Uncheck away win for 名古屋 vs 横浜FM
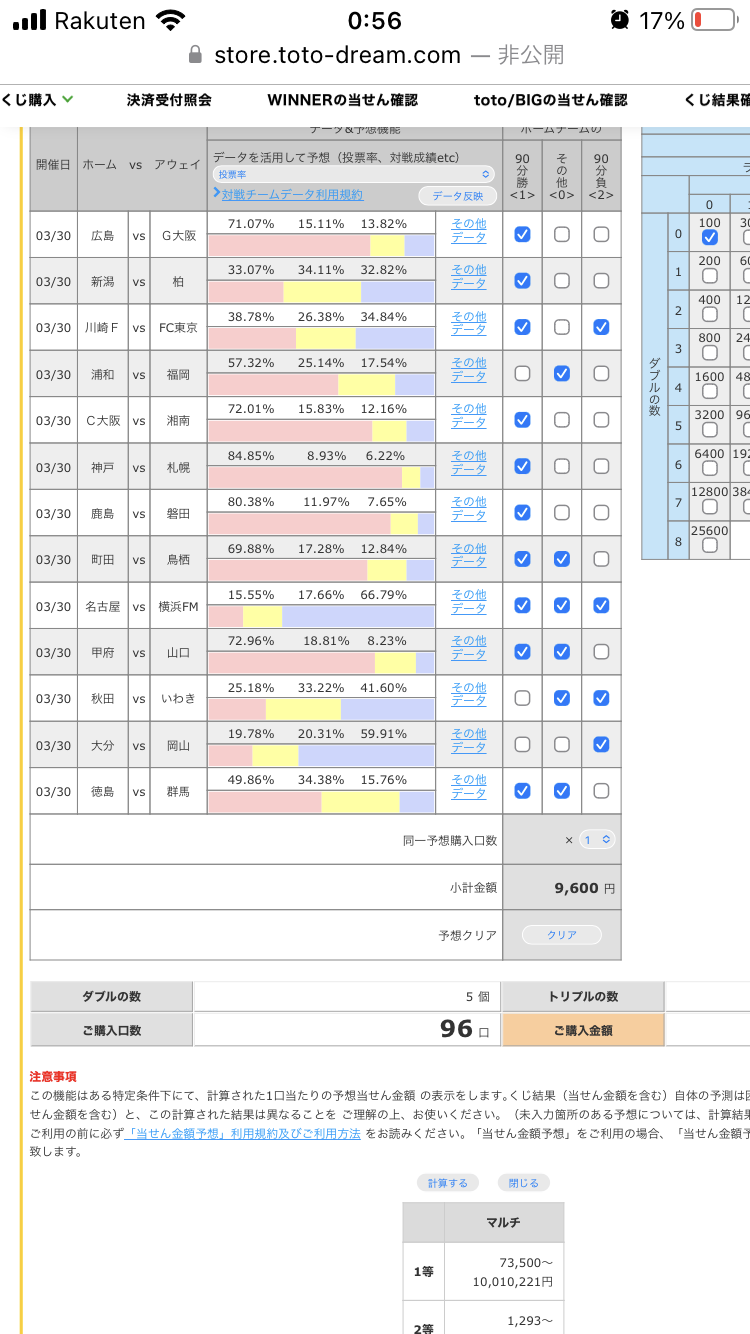This screenshot has width=750, height=1334. click(601, 605)
